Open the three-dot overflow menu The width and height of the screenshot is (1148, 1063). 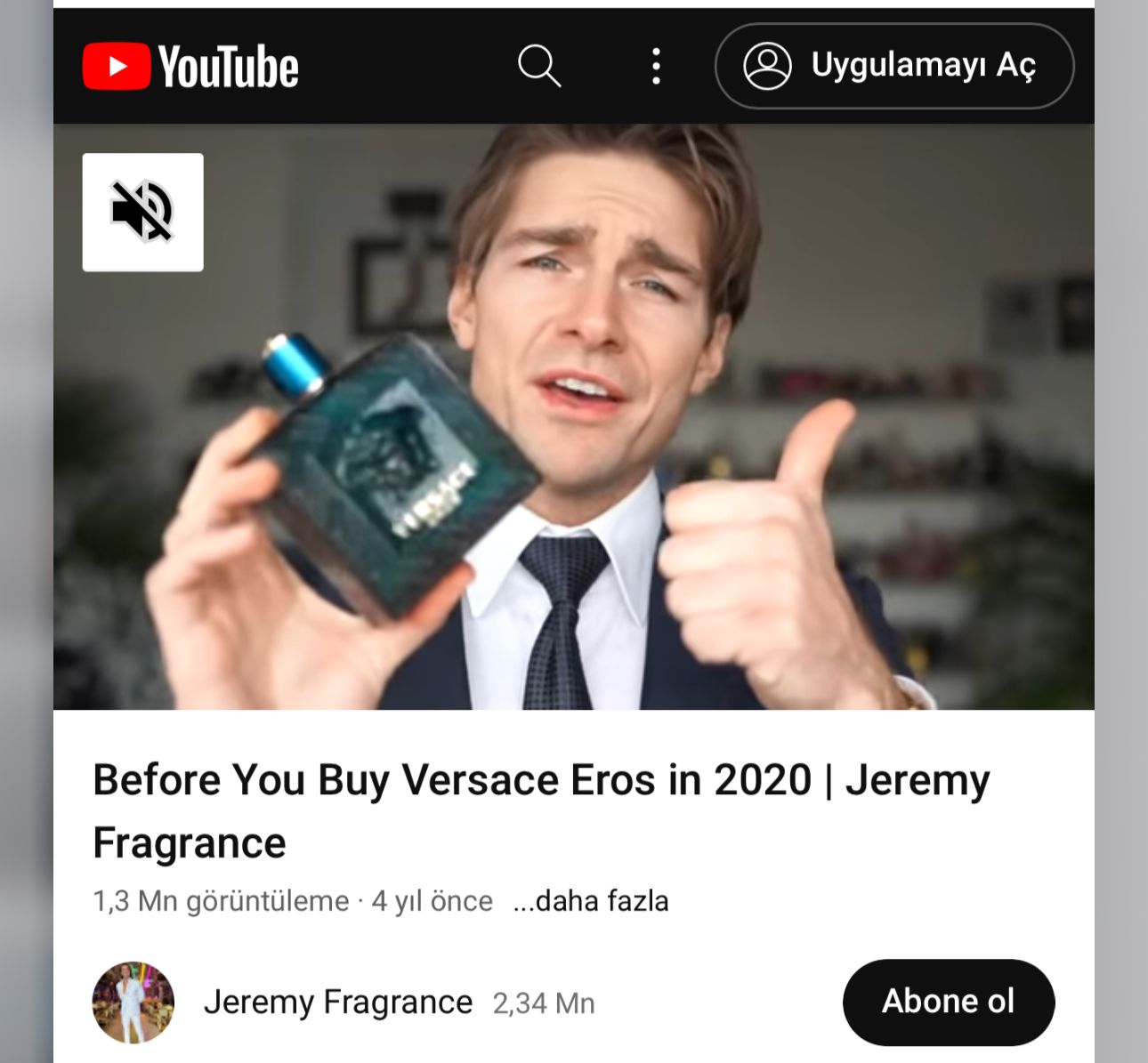656,66
